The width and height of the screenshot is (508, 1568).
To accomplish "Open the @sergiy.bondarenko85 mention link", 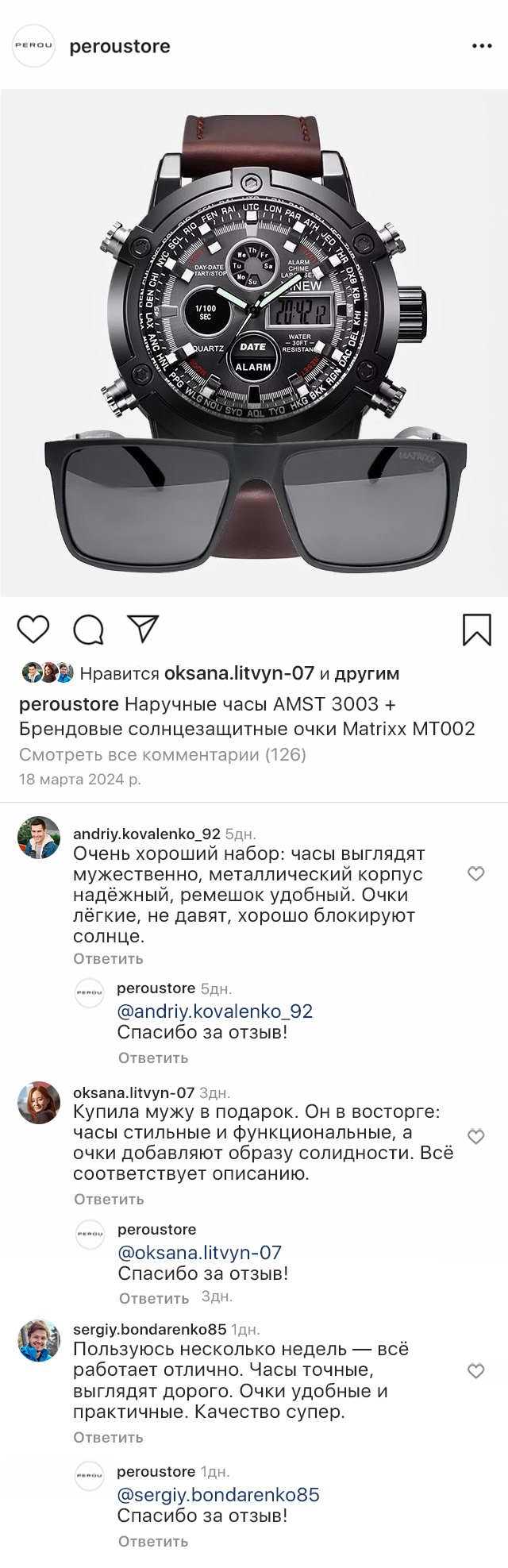I will pyautogui.click(x=217, y=1494).
